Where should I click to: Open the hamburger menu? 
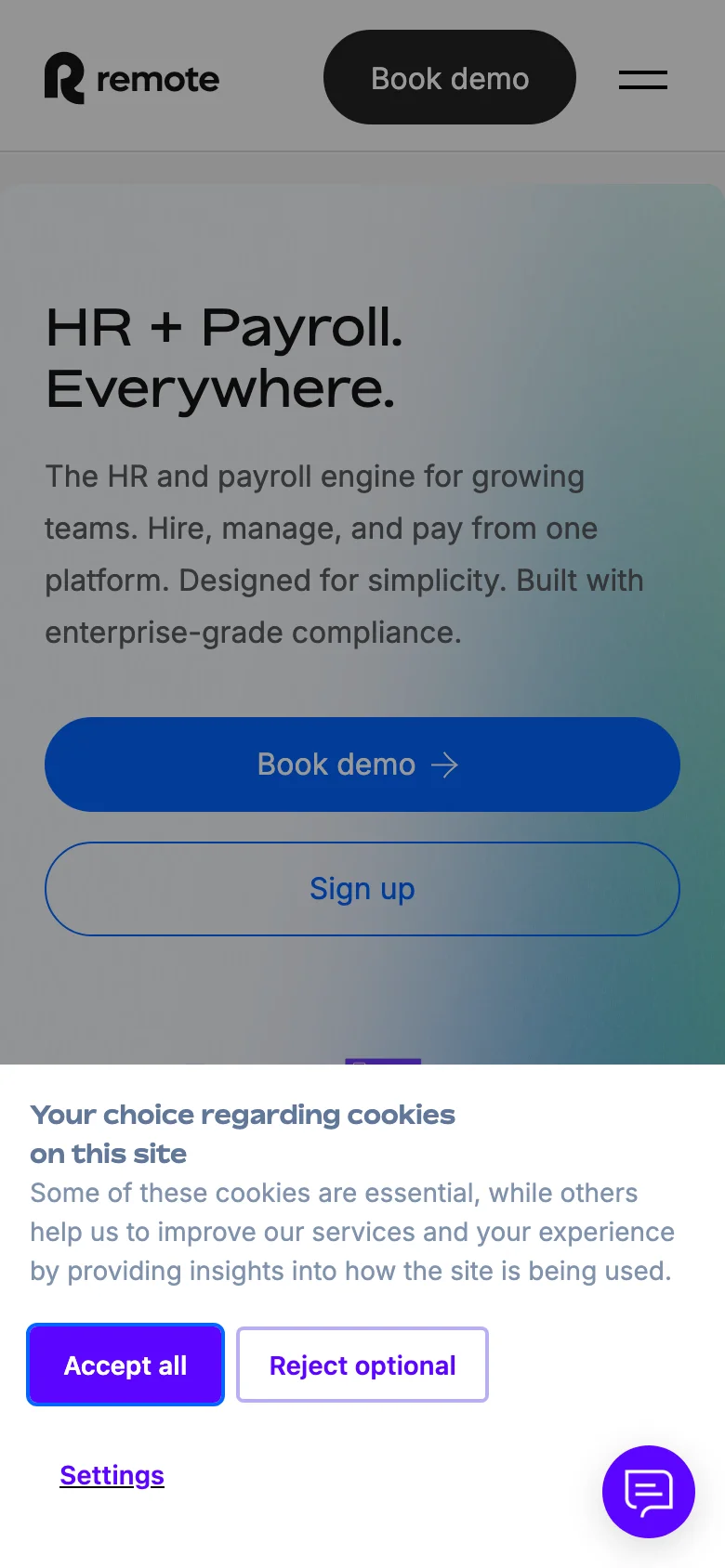pos(642,80)
